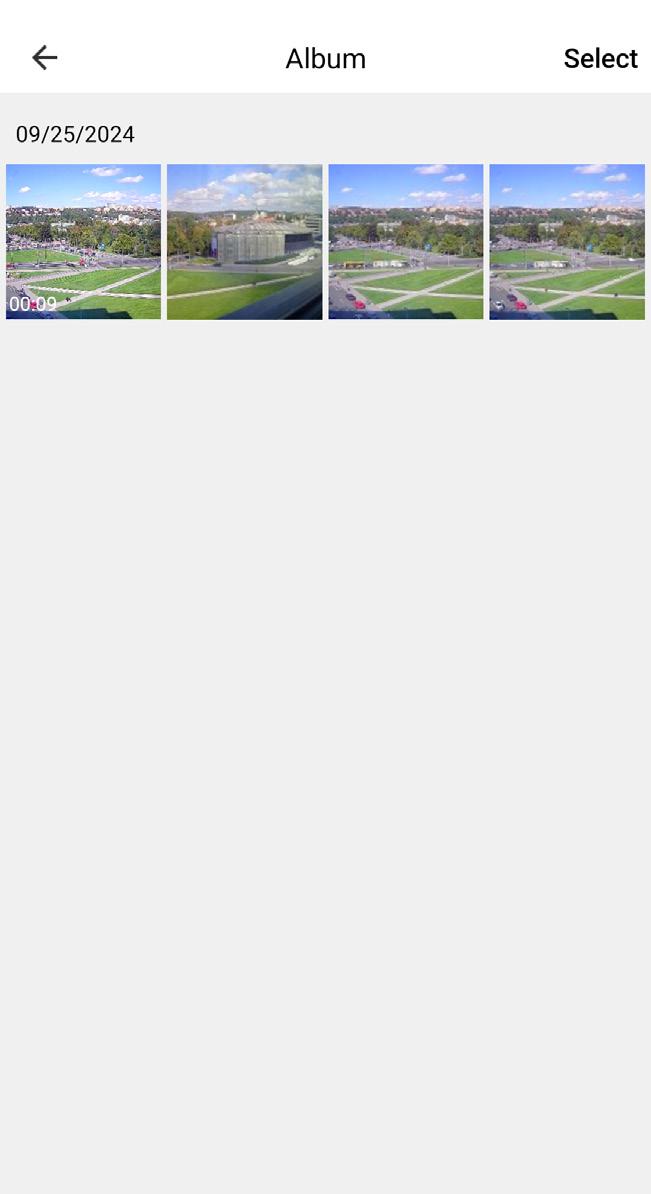Open the video thumbnail marked 00:09
The width and height of the screenshot is (651, 1194).
tap(83, 242)
